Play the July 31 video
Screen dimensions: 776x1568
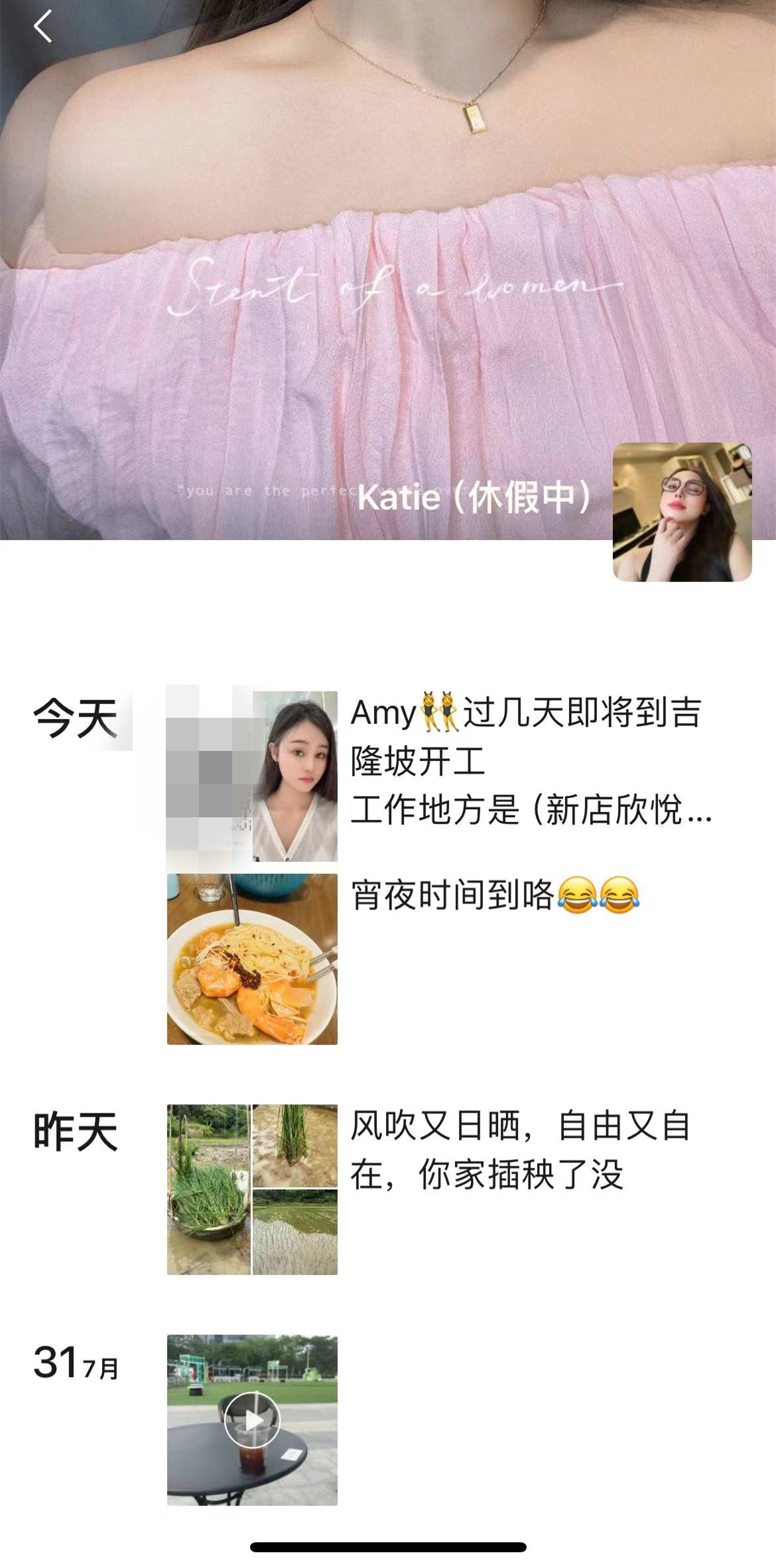pyautogui.click(x=252, y=1420)
